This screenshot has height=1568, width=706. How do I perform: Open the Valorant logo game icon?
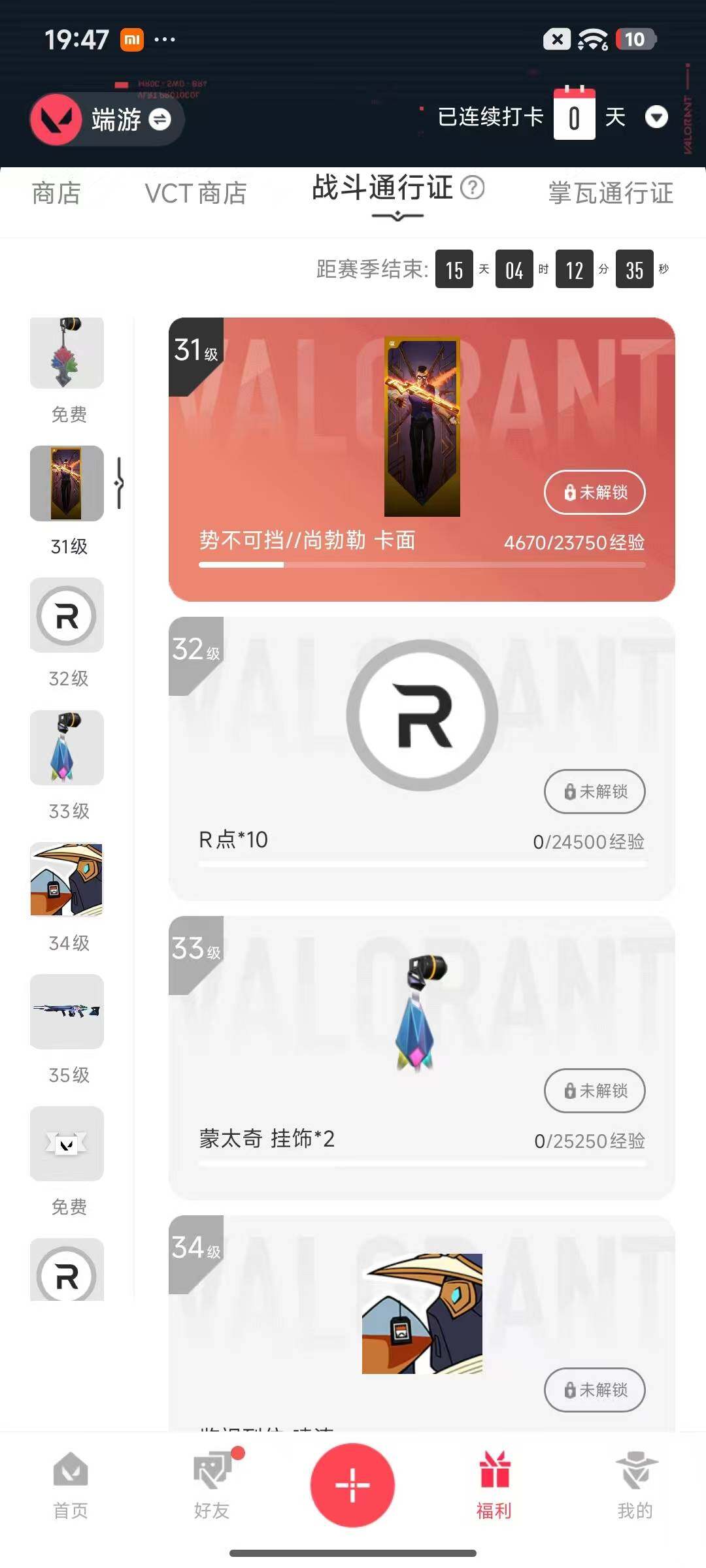[x=58, y=120]
